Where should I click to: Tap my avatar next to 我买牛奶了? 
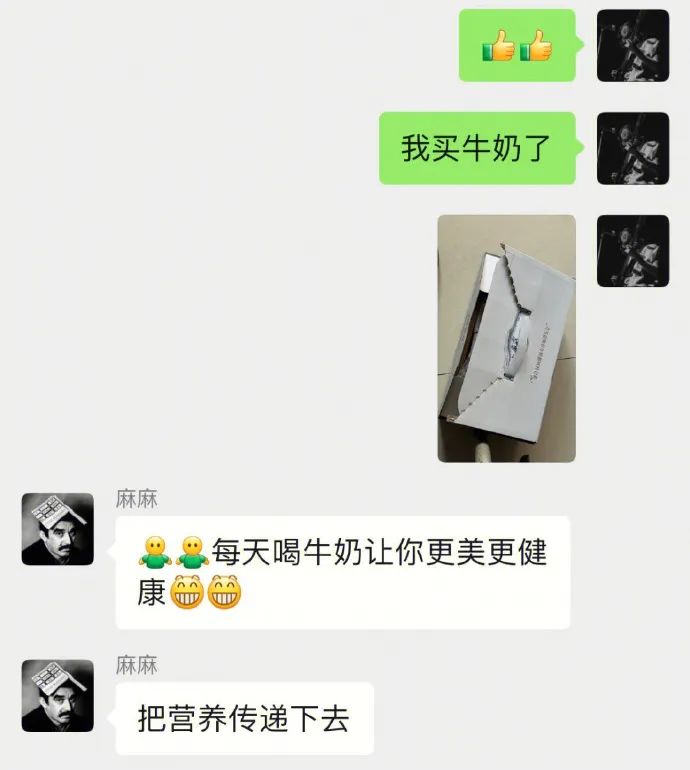(x=633, y=148)
